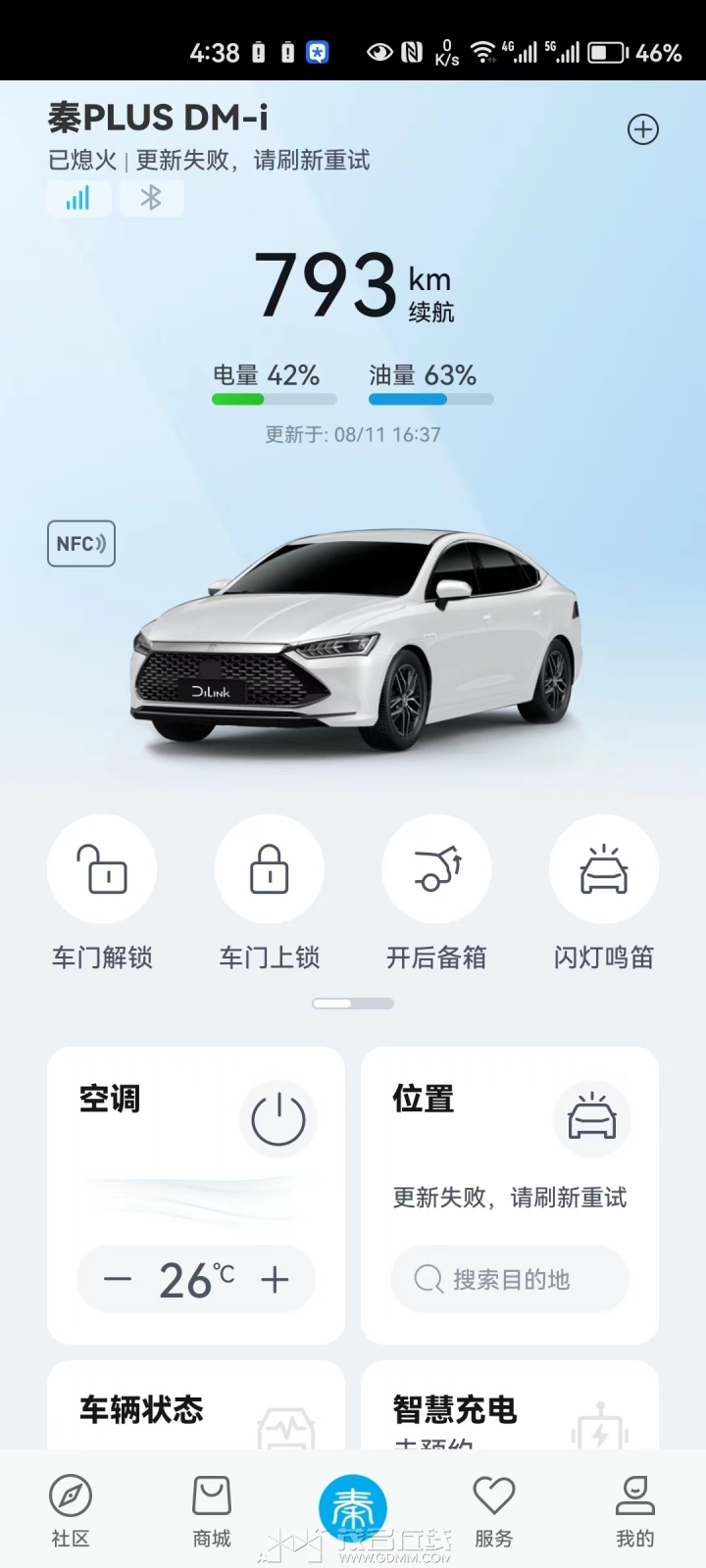The height and width of the screenshot is (1568, 706).
Task: Switch to the 服务 tab
Action: tap(494, 1511)
